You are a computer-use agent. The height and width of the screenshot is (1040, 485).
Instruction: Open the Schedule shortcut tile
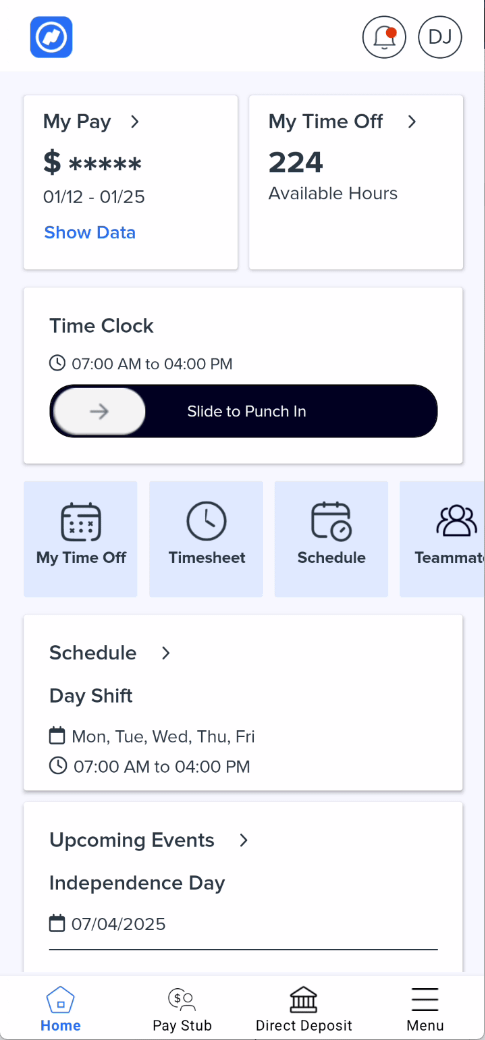pyautogui.click(x=332, y=539)
